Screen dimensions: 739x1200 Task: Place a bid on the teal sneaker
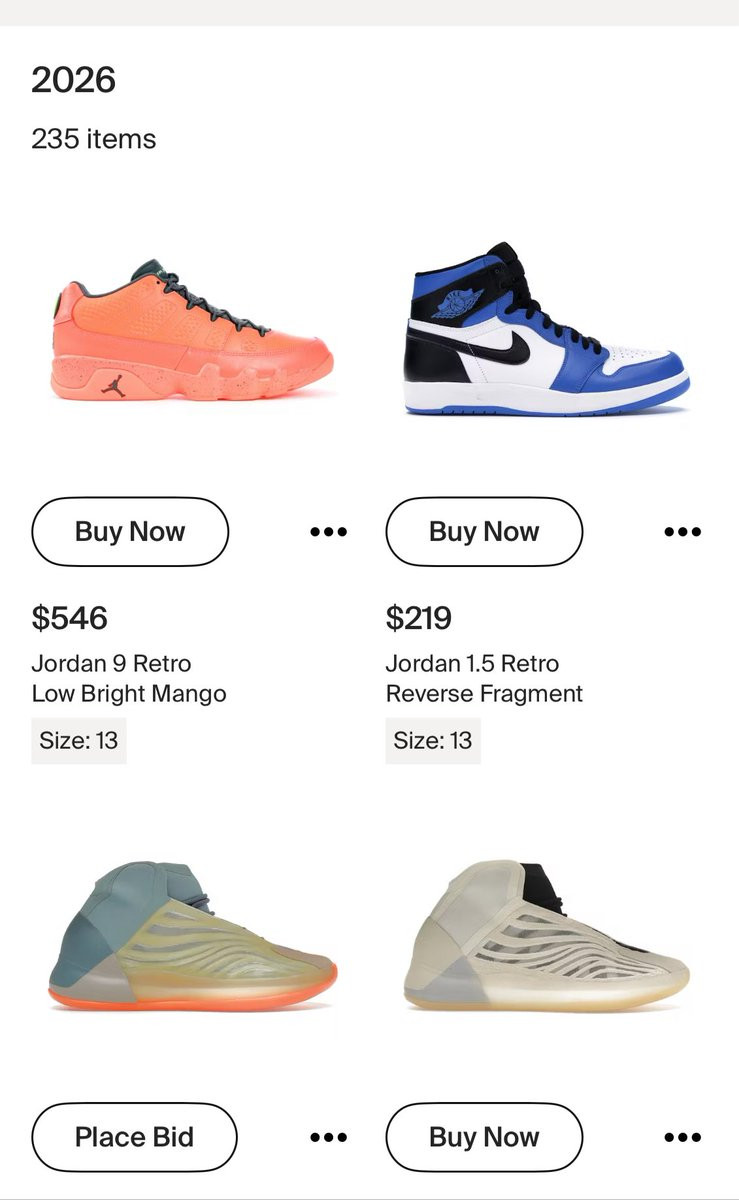click(134, 1137)
